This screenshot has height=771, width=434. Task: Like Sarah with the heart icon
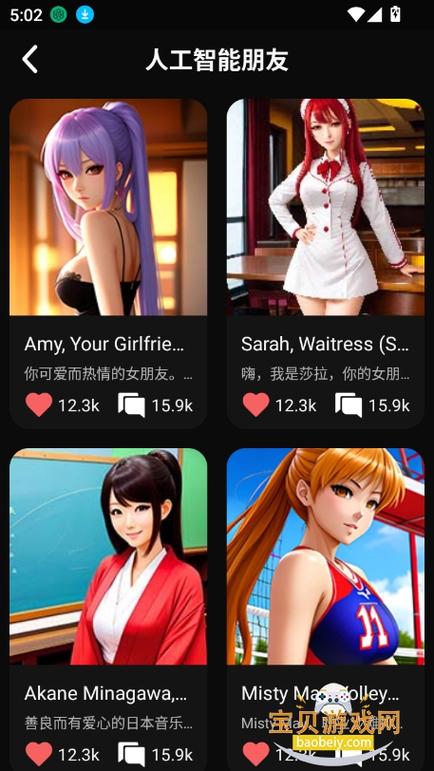(256, 405)
